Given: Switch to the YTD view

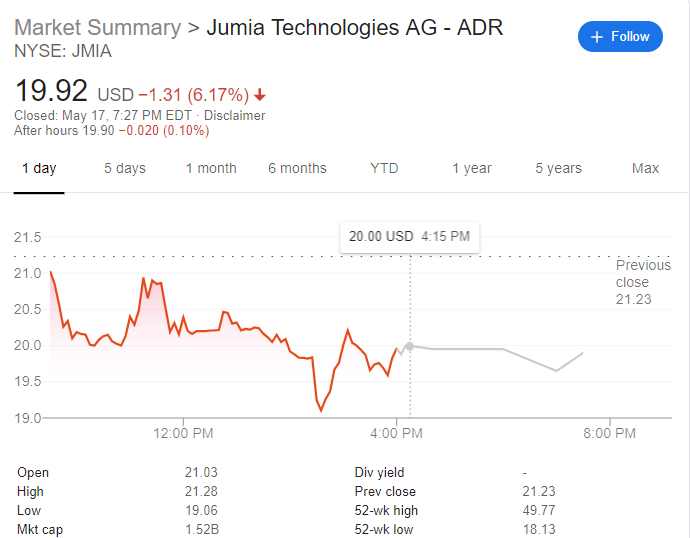Looking at the screenshot, I should coord(384,168).
